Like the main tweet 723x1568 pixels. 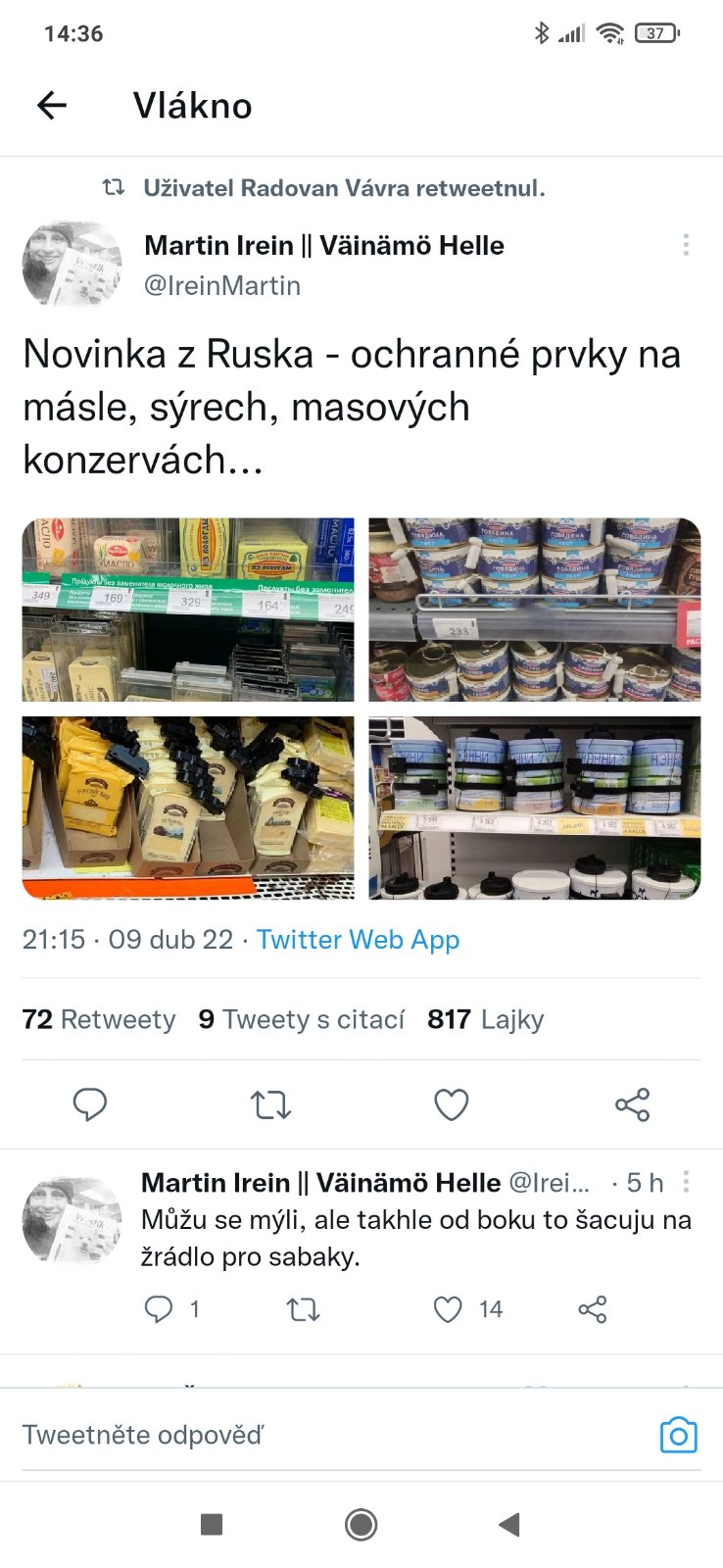pyautogui.click(x=451, y=1104)
